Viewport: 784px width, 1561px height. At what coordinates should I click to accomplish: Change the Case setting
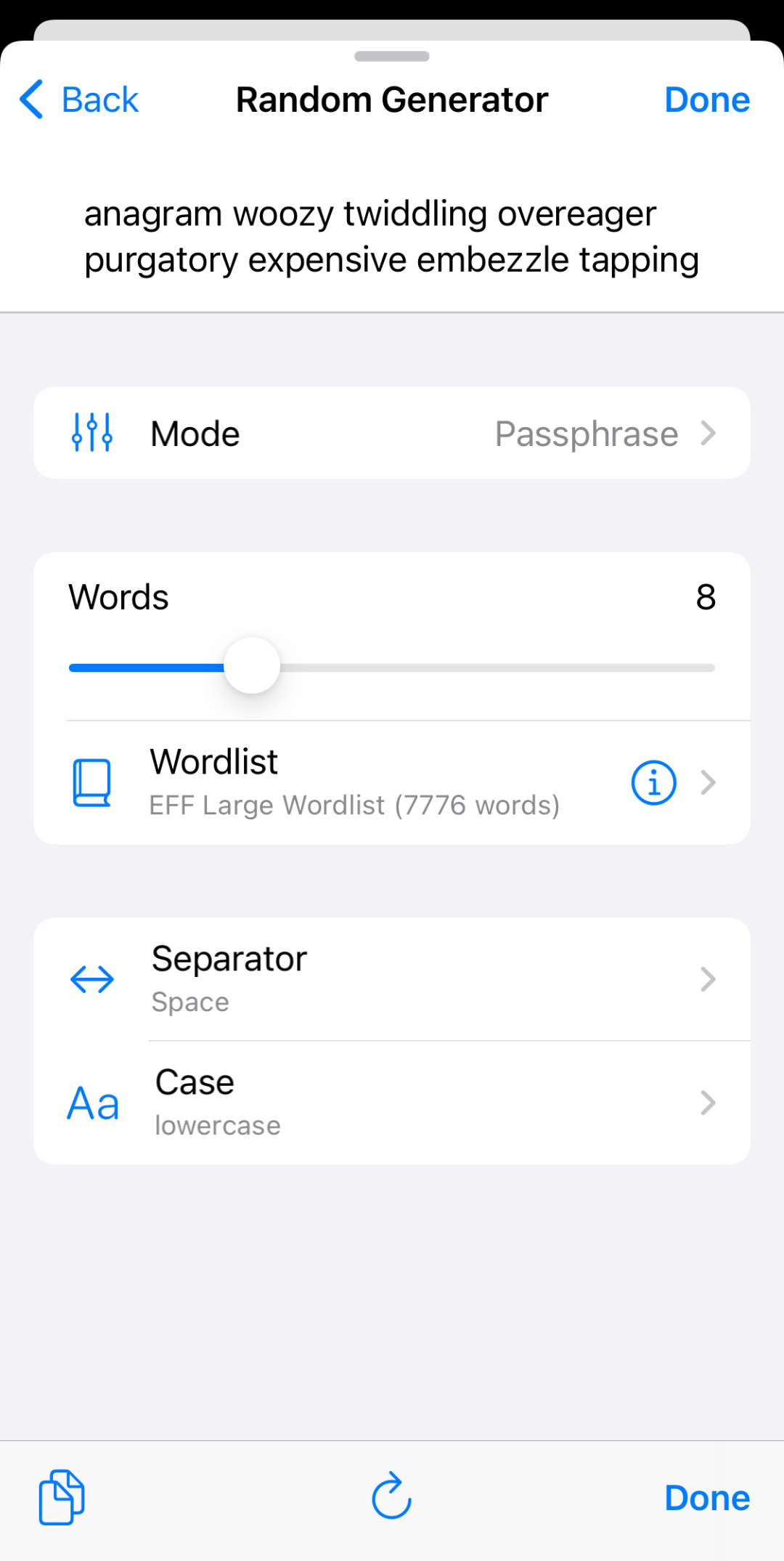[392, 1103]
